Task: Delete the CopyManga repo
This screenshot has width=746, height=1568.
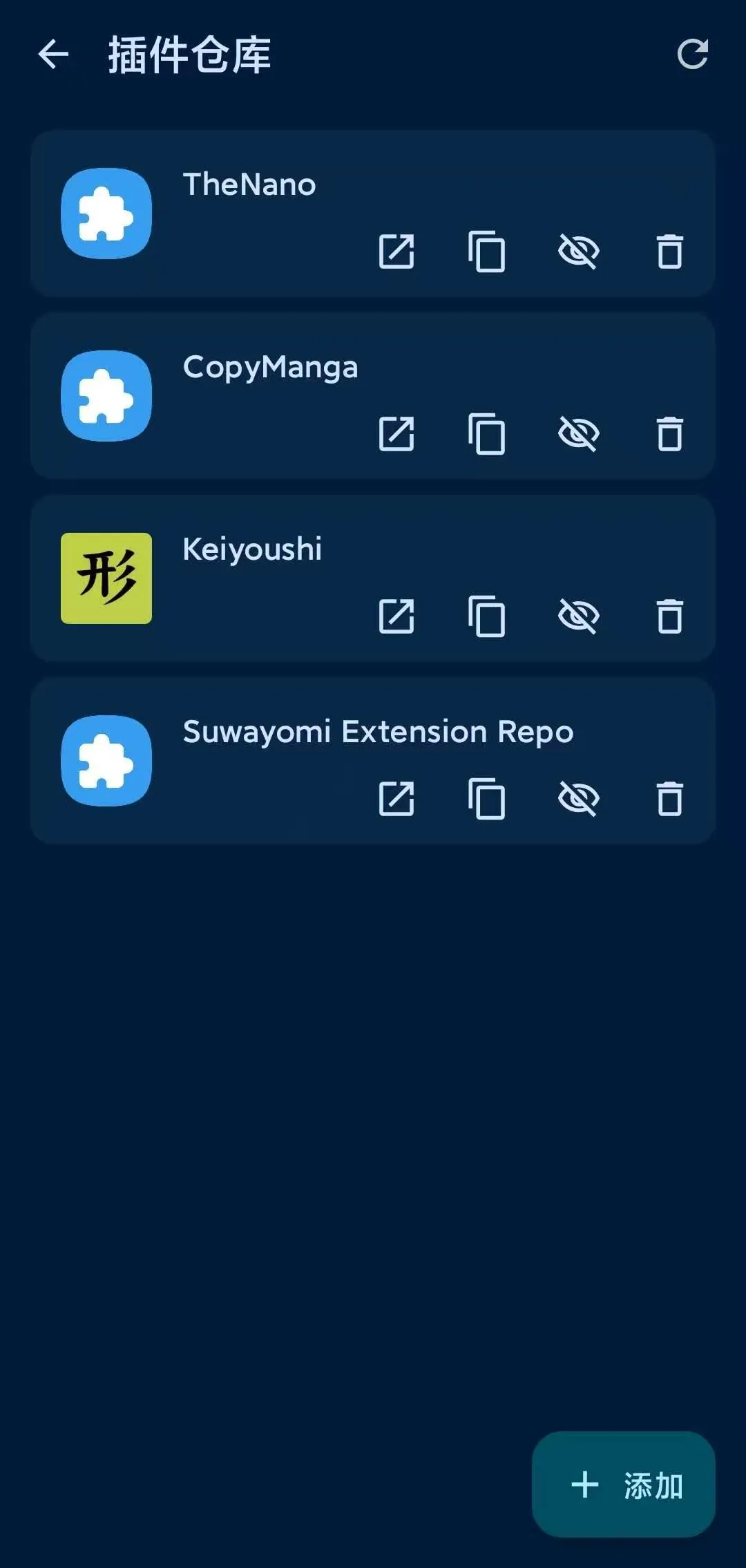Action: click(x=669, y=434)
